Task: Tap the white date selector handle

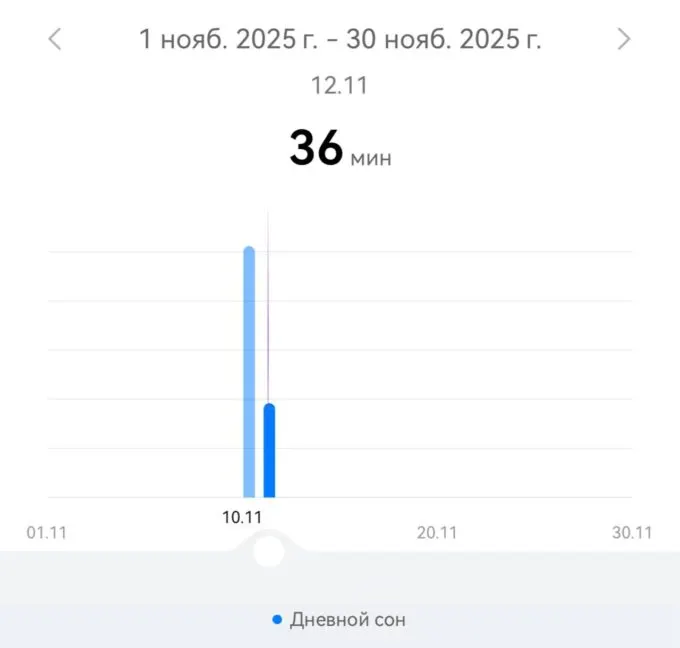Action: pos(268,550)
